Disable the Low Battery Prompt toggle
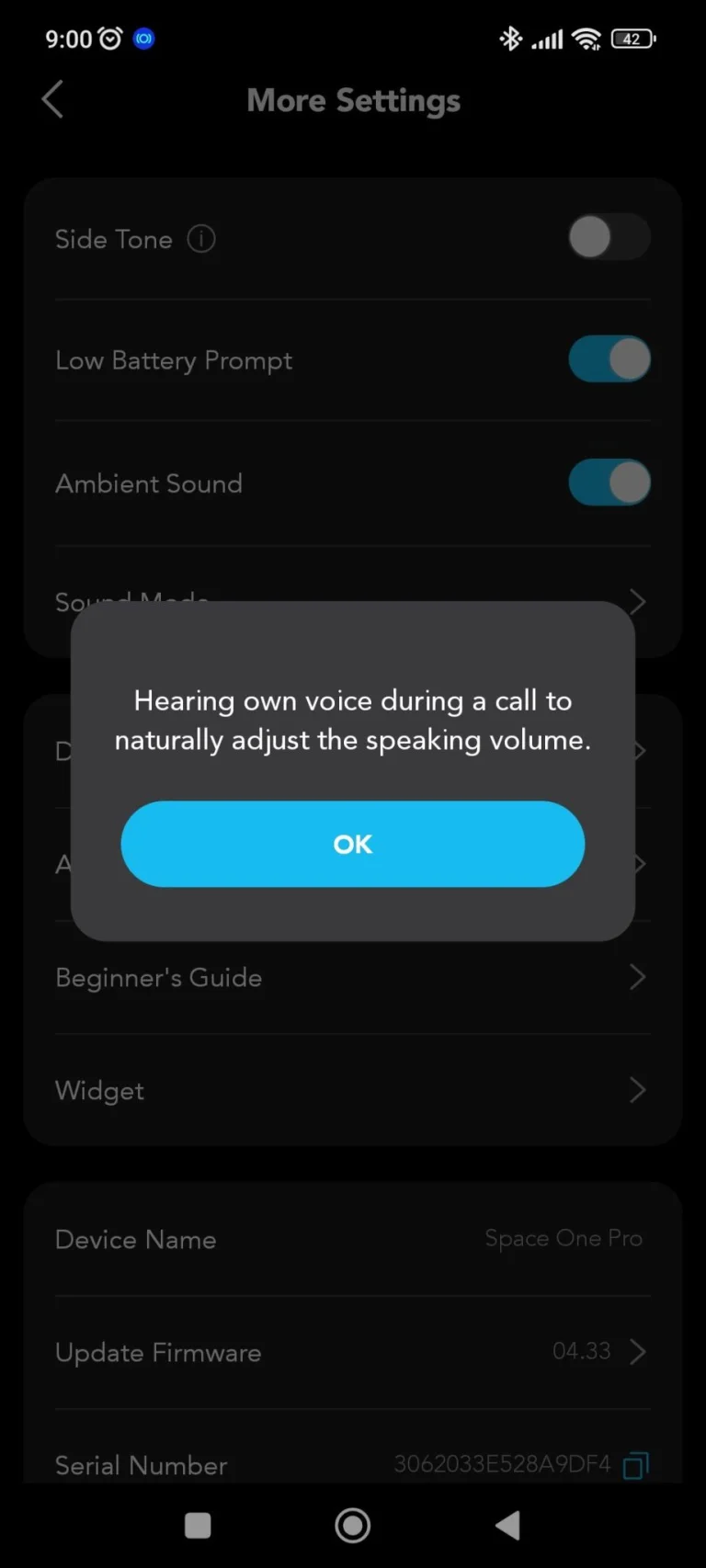The image size is (706, 1568). [x=609, y=359]
